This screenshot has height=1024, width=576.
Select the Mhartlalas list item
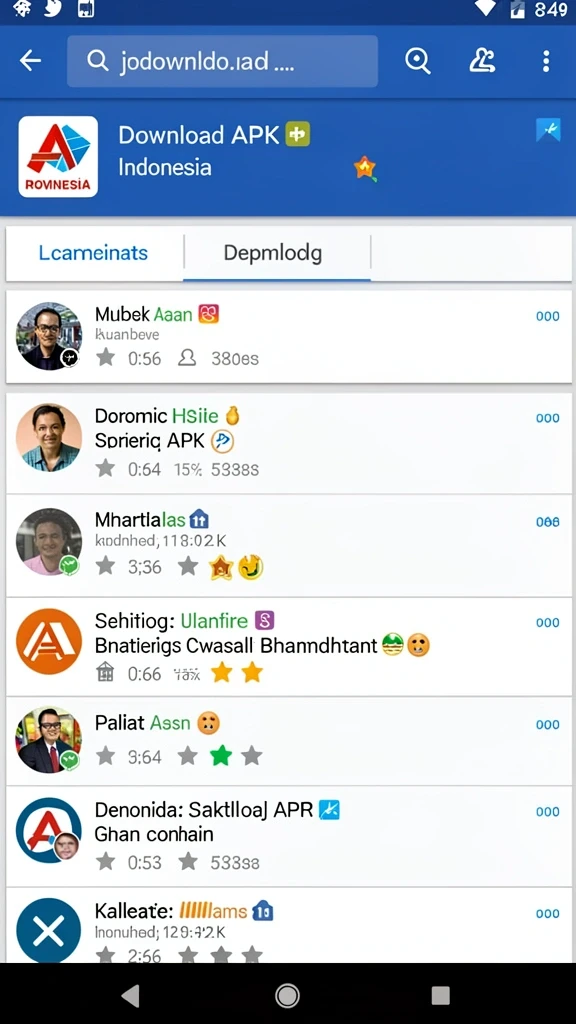[288, 545]
